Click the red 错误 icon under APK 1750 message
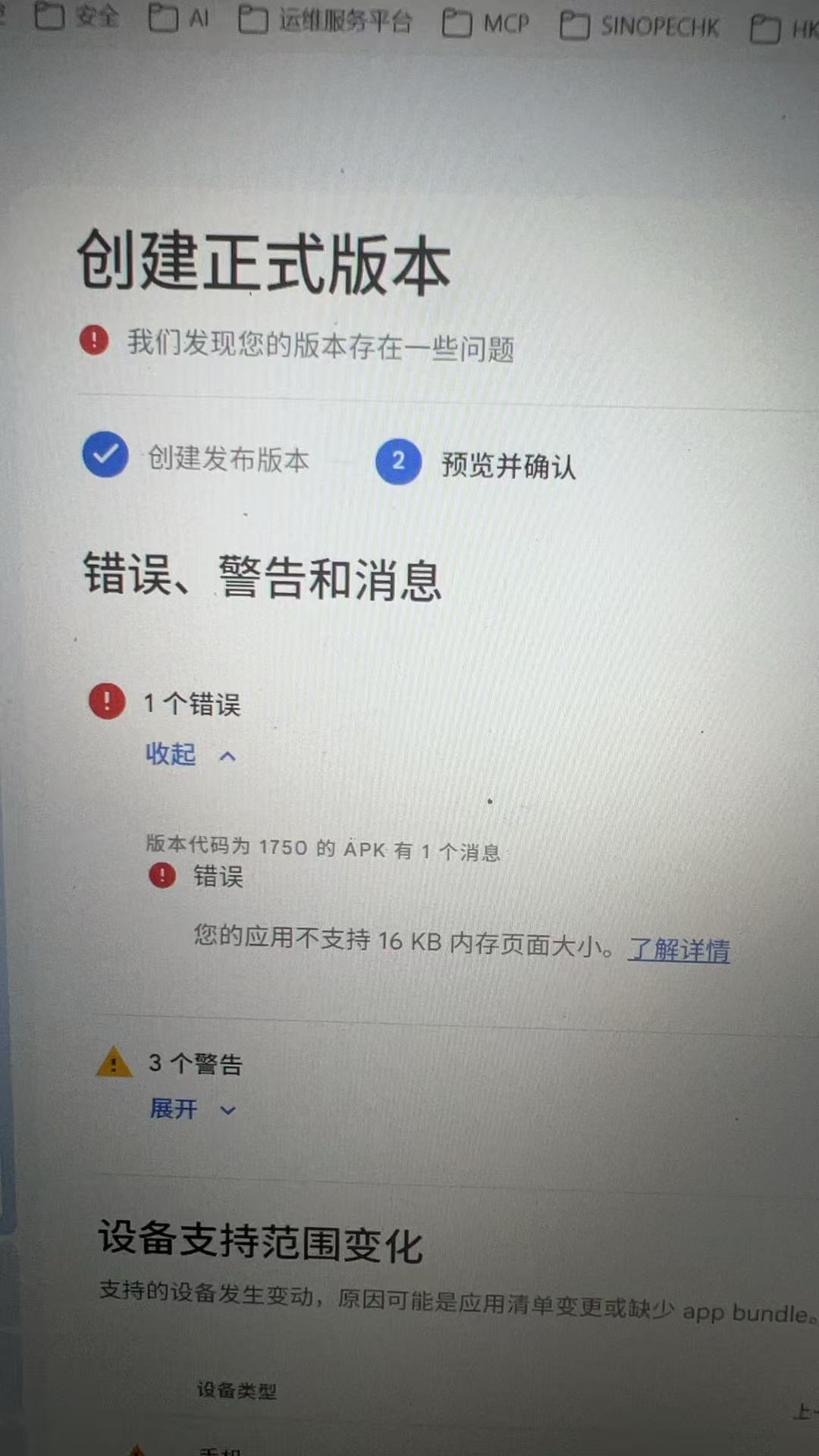This screenshot has height=1456, width=819. (x=163, y=876)
